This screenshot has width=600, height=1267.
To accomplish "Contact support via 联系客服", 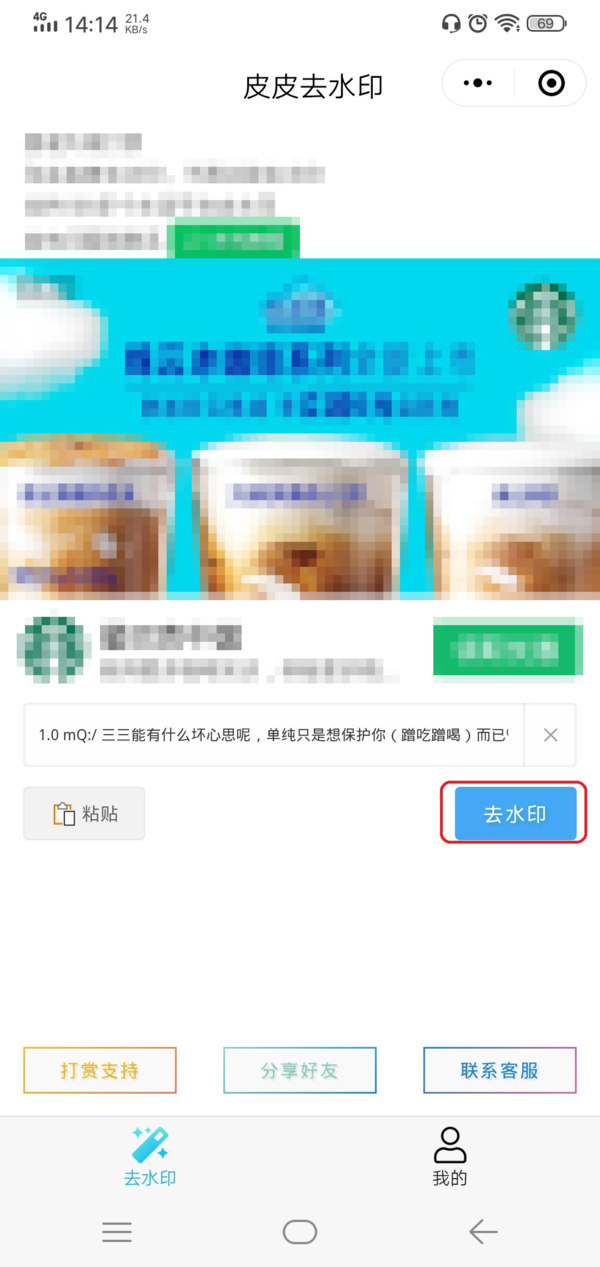I will pyautogui.click(x=500, y=1070).
